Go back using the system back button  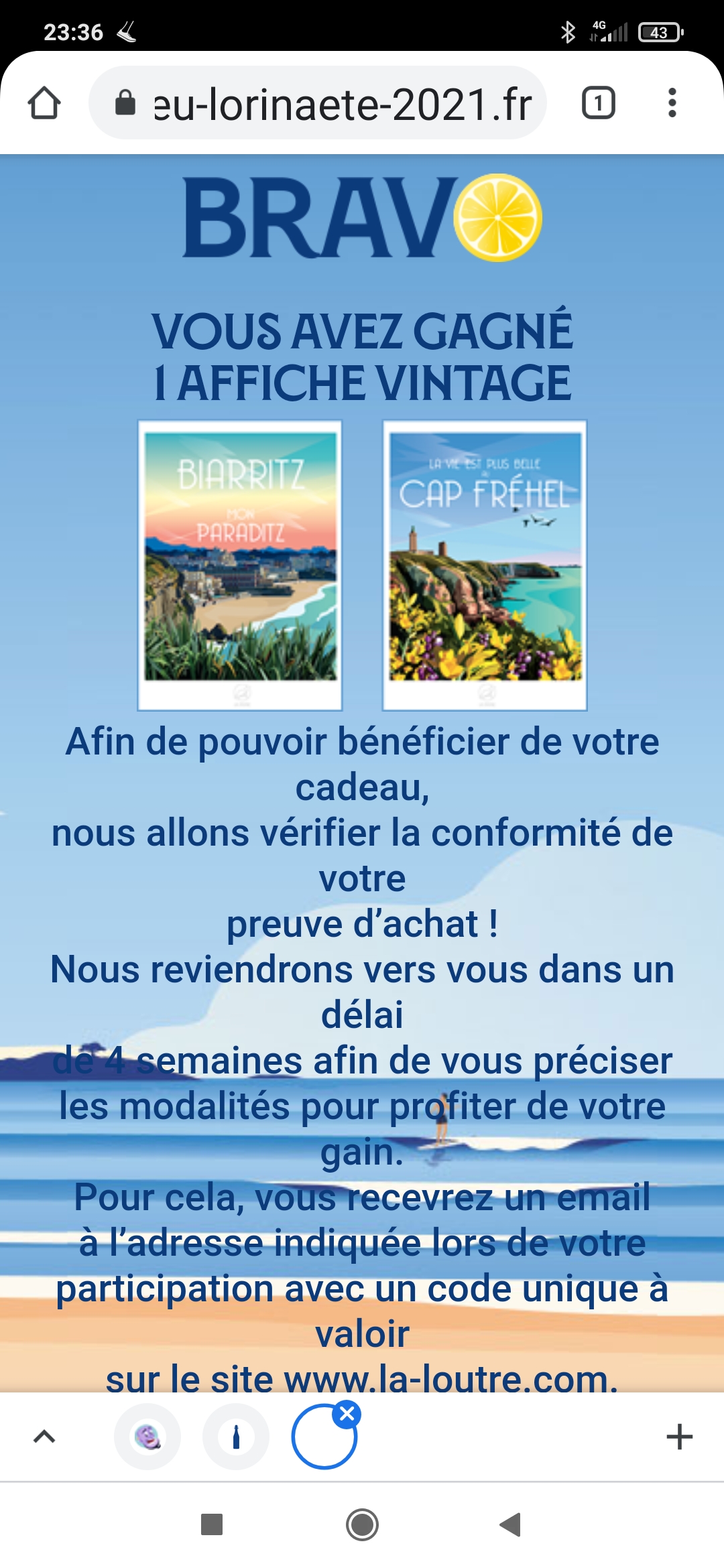click(x=511, y=1524)
